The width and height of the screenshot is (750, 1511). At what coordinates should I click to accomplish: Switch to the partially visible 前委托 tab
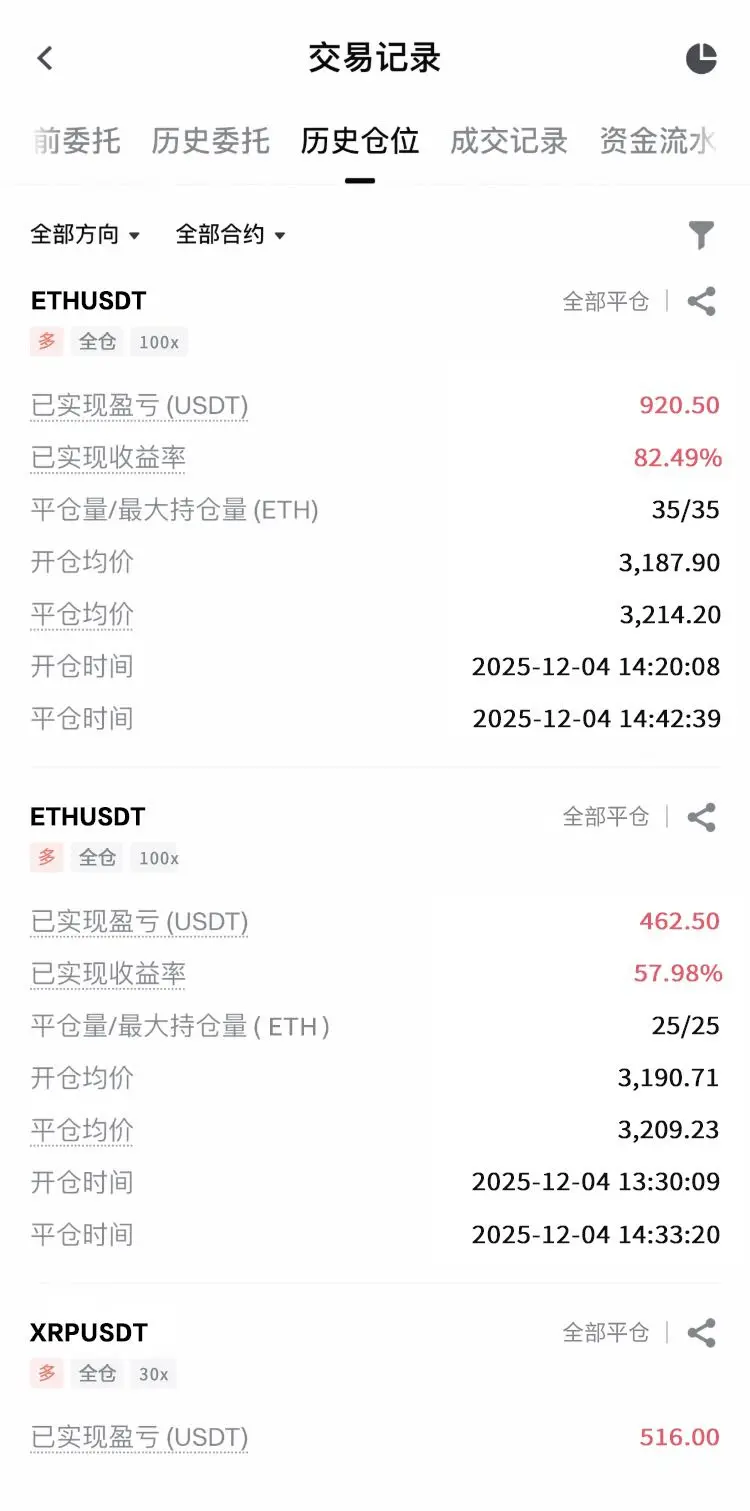pyautogui.click(x=76, y=141)
